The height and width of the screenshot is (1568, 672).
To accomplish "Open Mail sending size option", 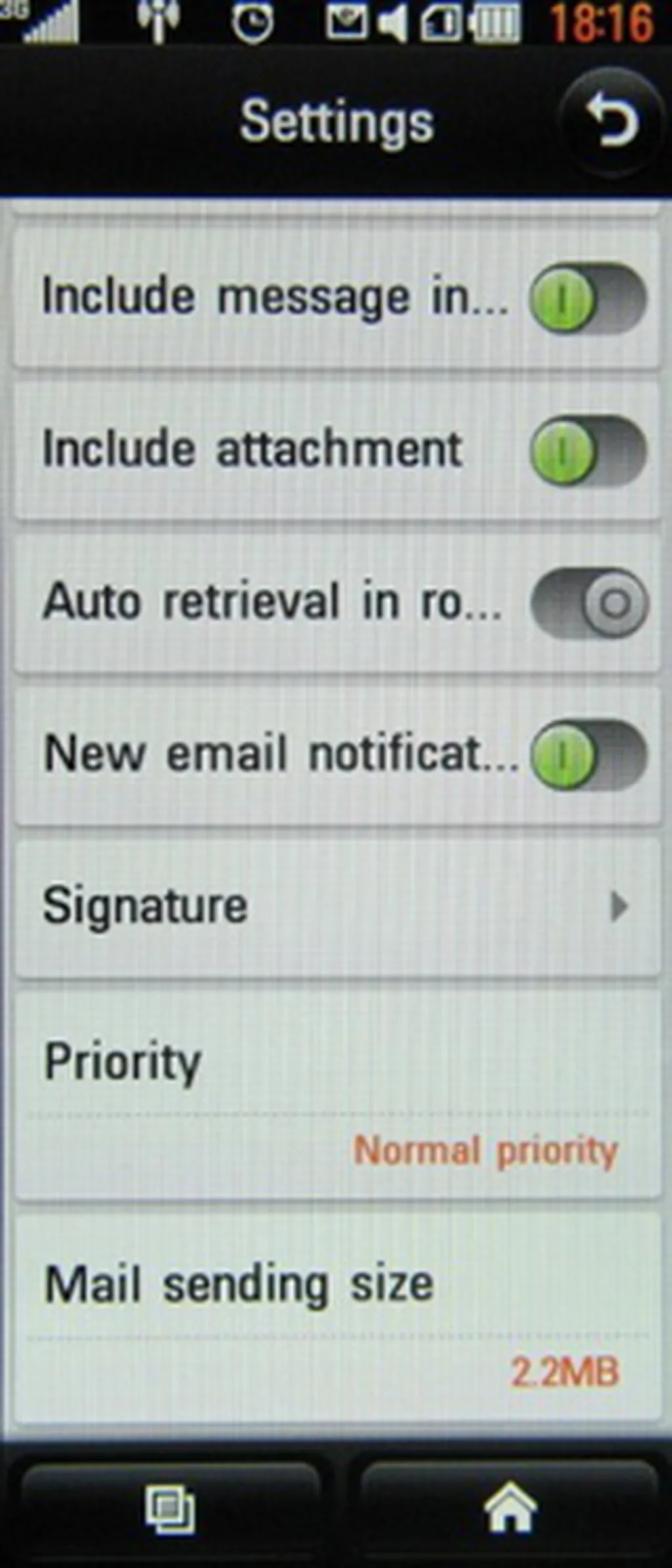I will tap(336, 1319).
